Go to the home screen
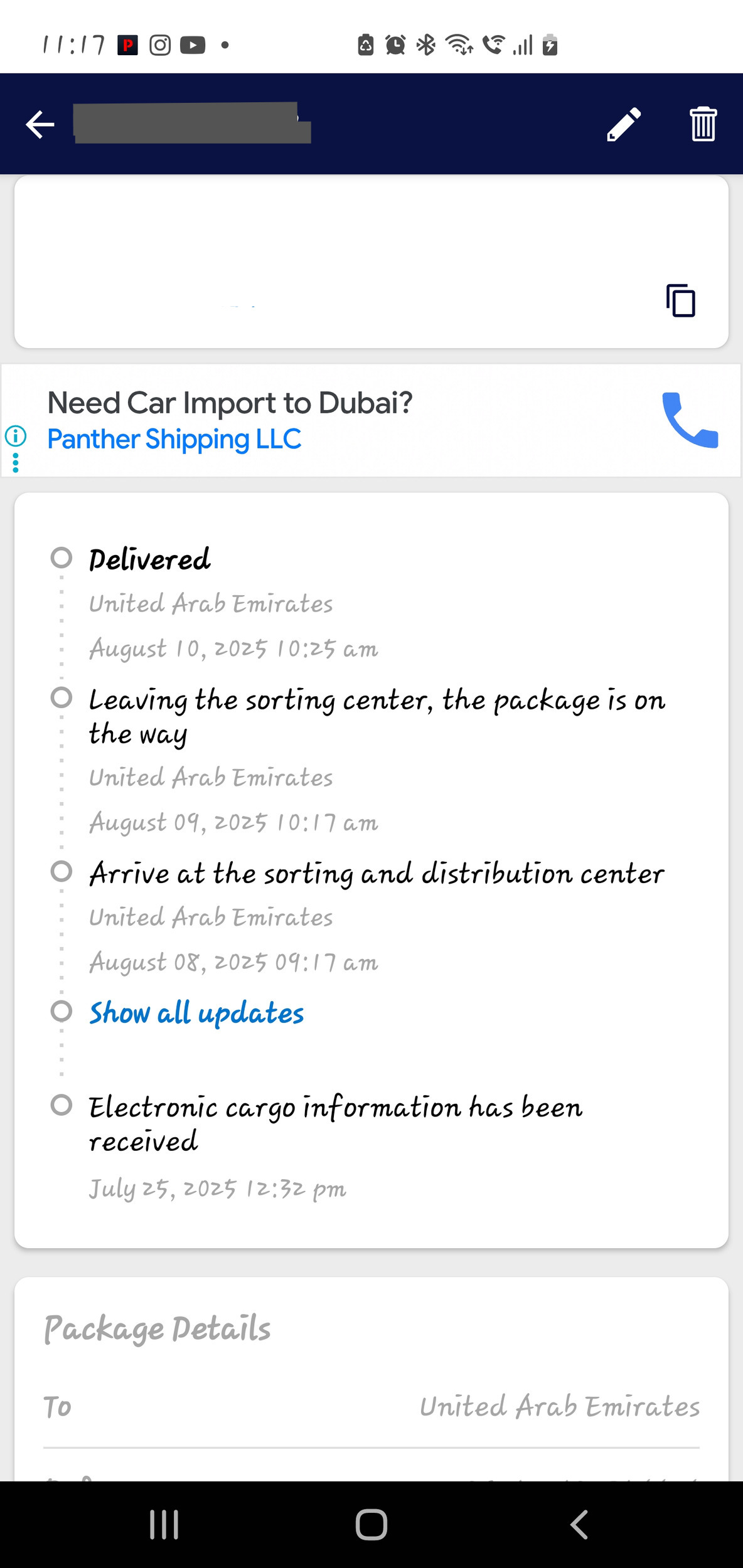The width and height of the screenshot is (743, 1568). coord(371,1524)
